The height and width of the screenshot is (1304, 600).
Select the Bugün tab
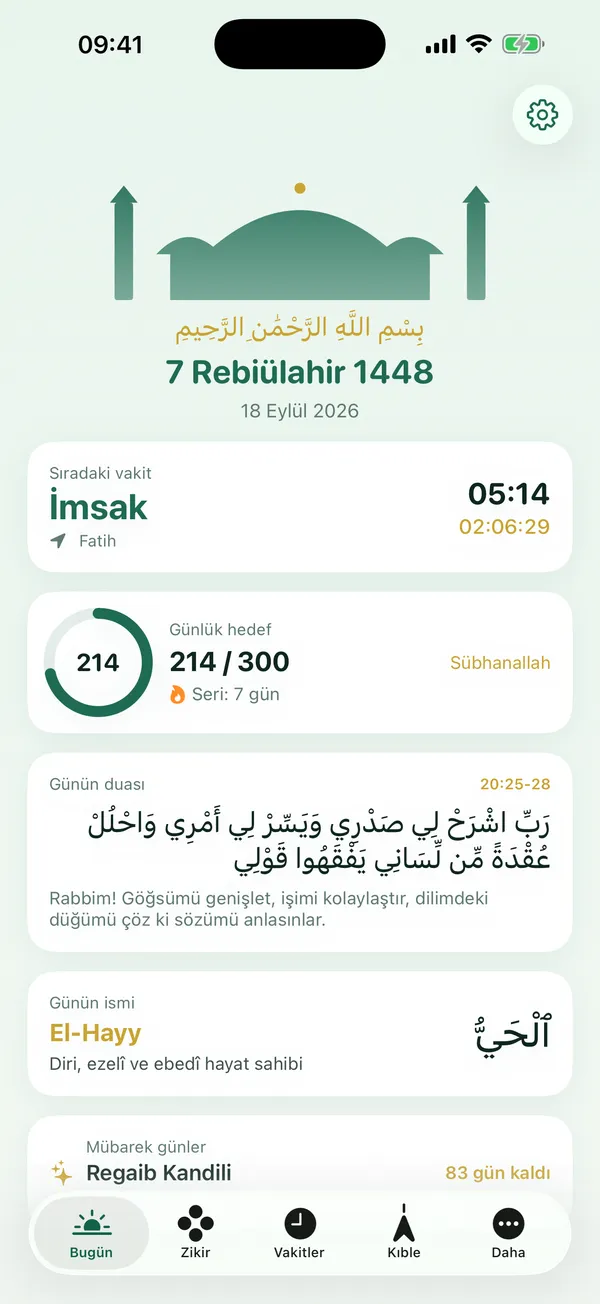pos(91,1234)
